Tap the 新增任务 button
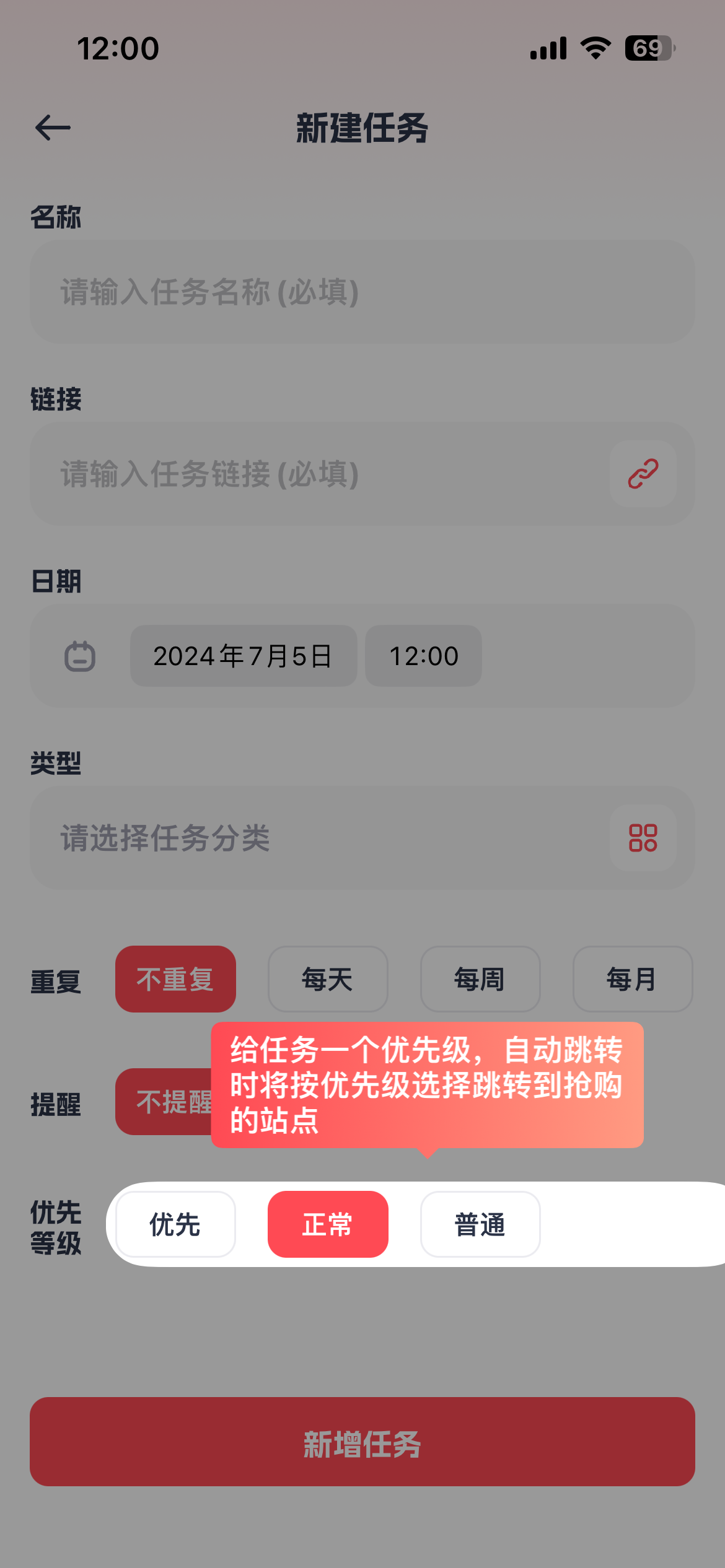 [x=362, y=1441]
